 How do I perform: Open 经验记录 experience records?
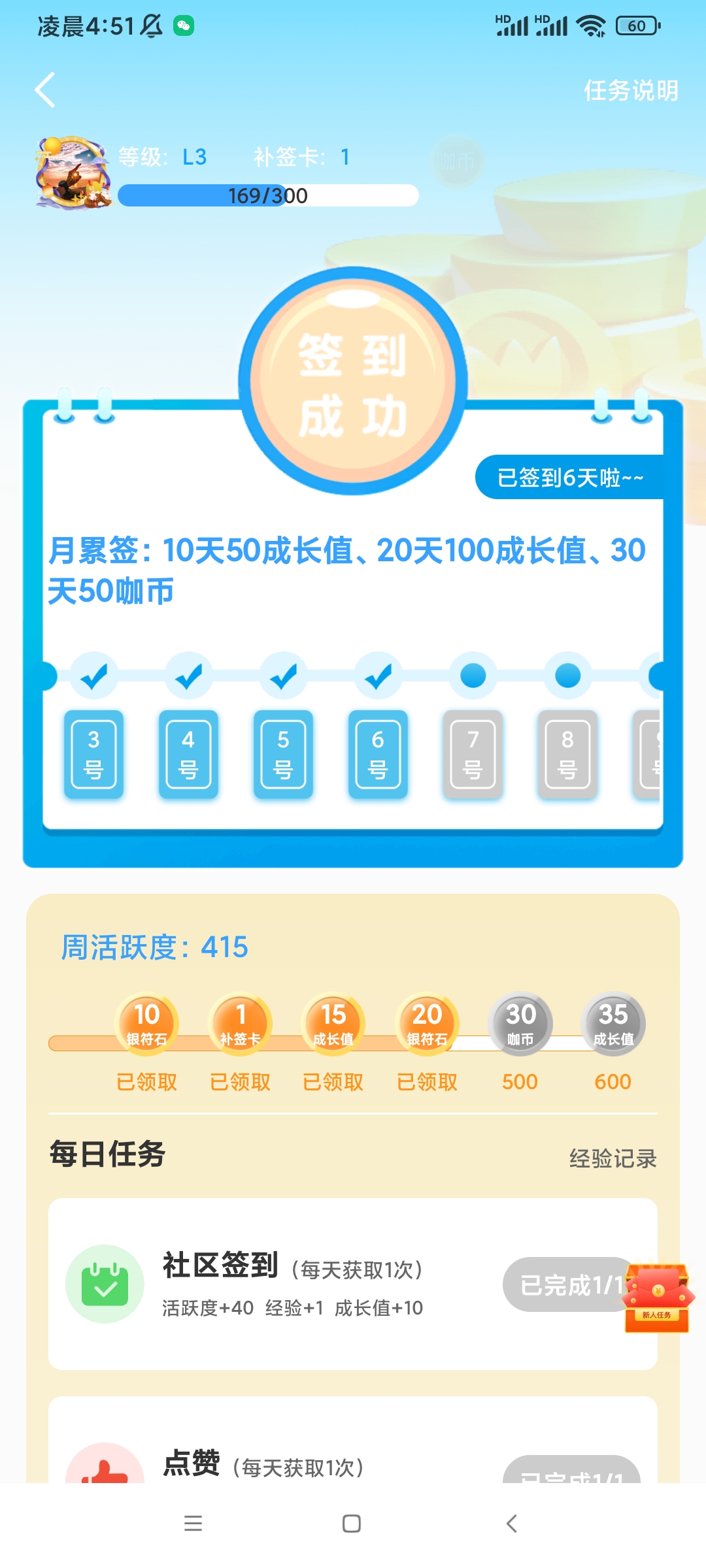click(613, 1158)
